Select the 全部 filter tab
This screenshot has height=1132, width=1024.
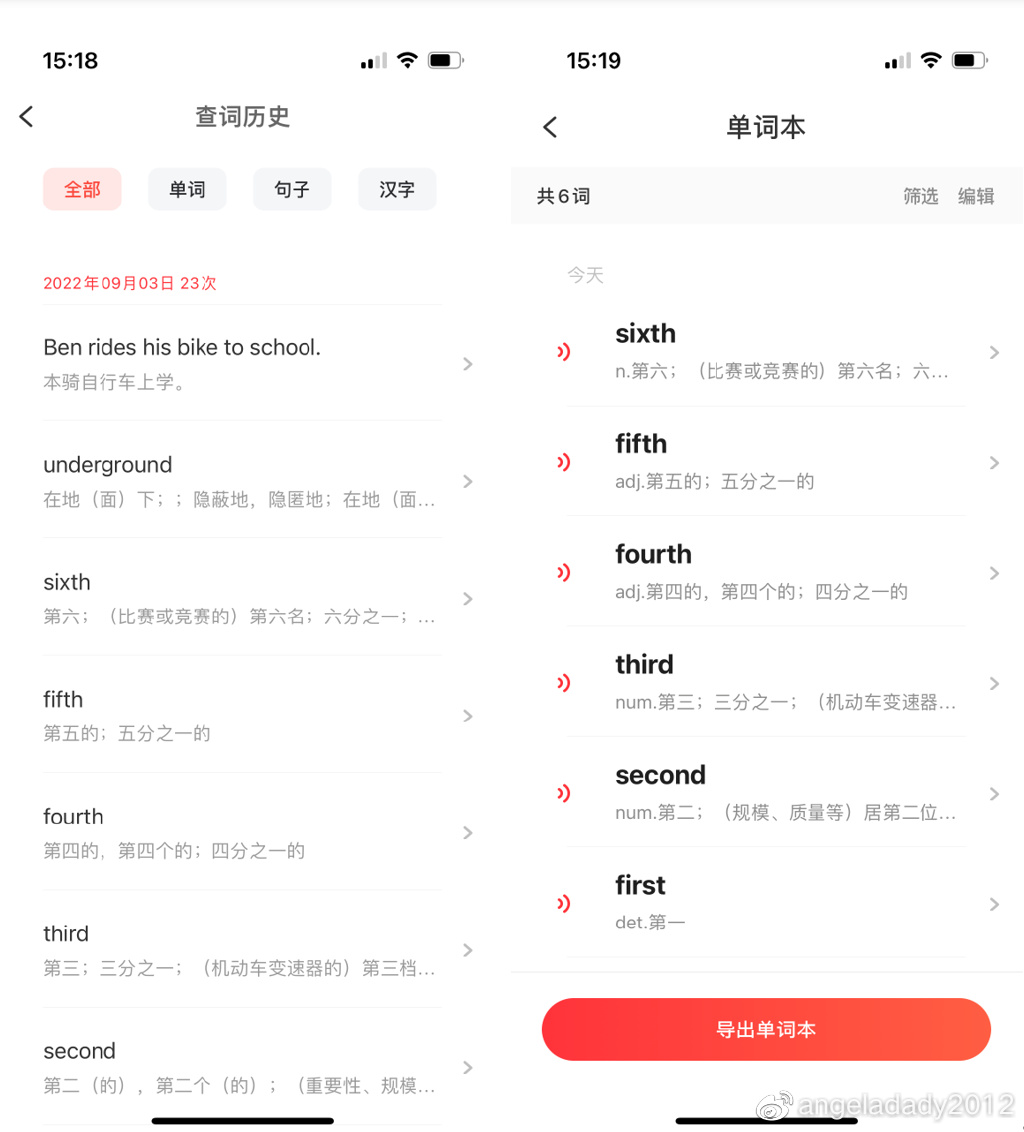[82, 189]
